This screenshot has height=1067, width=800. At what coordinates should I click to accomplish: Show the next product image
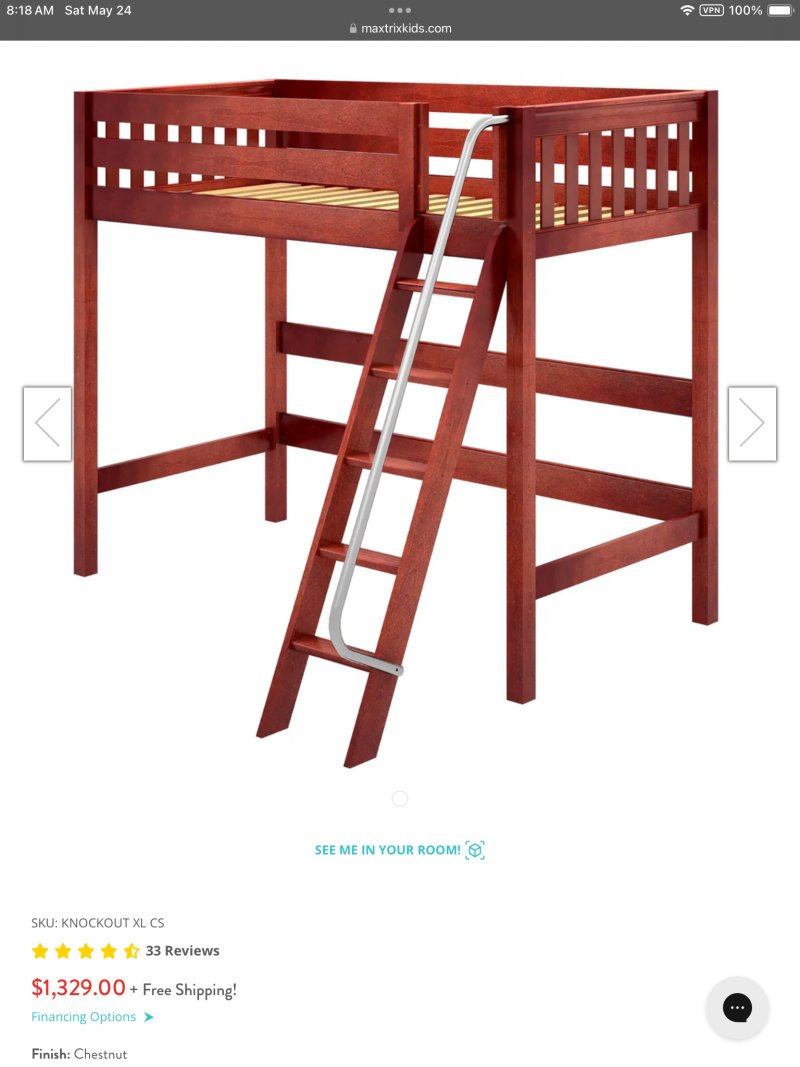click(x=752, y=424)
